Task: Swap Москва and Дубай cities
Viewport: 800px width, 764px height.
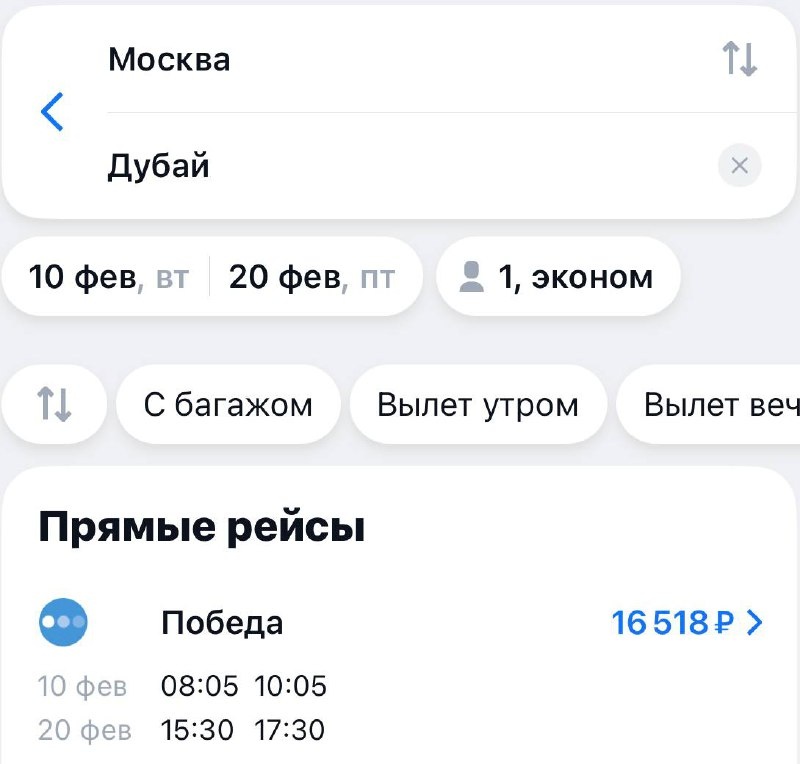Action: click(x=740, y=60)
